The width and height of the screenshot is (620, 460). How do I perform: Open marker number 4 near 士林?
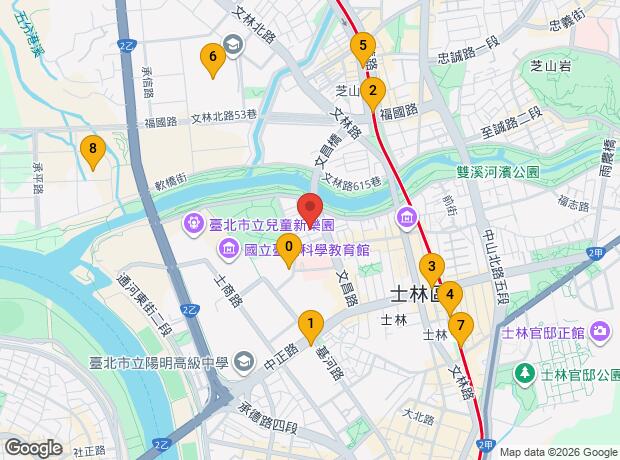(x=450, y=299)
